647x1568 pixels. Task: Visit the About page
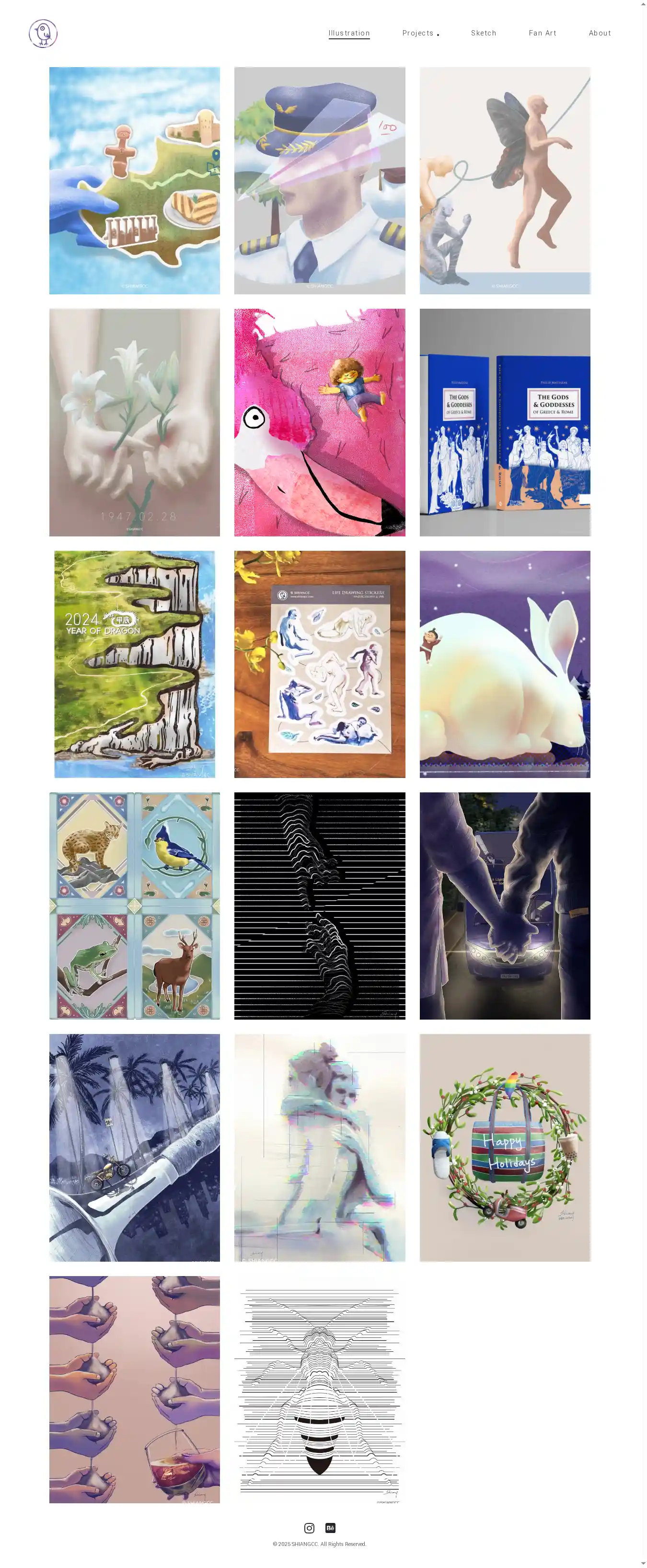pos(600,33)
